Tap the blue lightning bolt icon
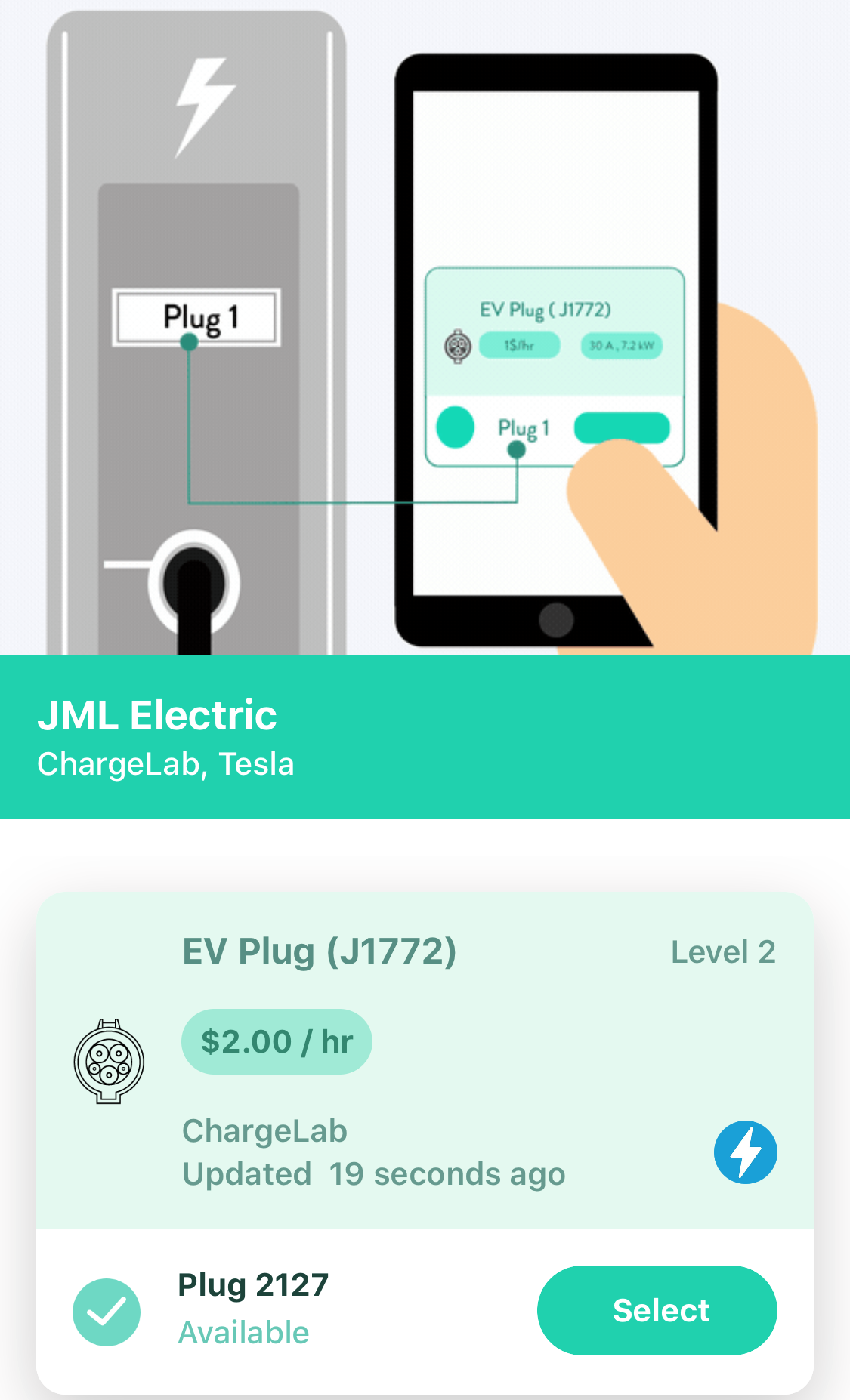This screenshot has height=1400, width=850. click(x=745, y=1152)
